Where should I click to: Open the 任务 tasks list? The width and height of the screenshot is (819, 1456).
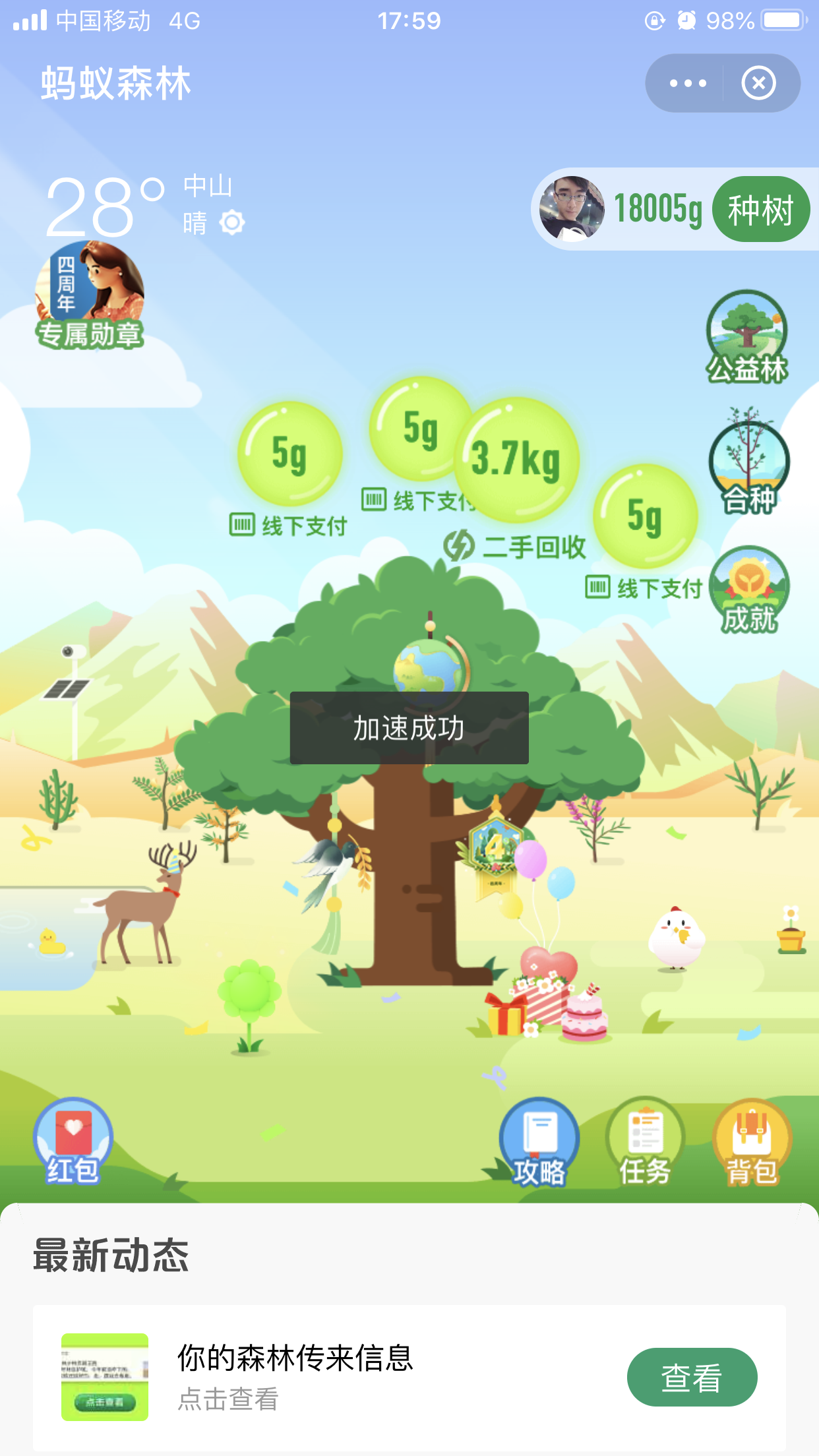(645, 1142)
